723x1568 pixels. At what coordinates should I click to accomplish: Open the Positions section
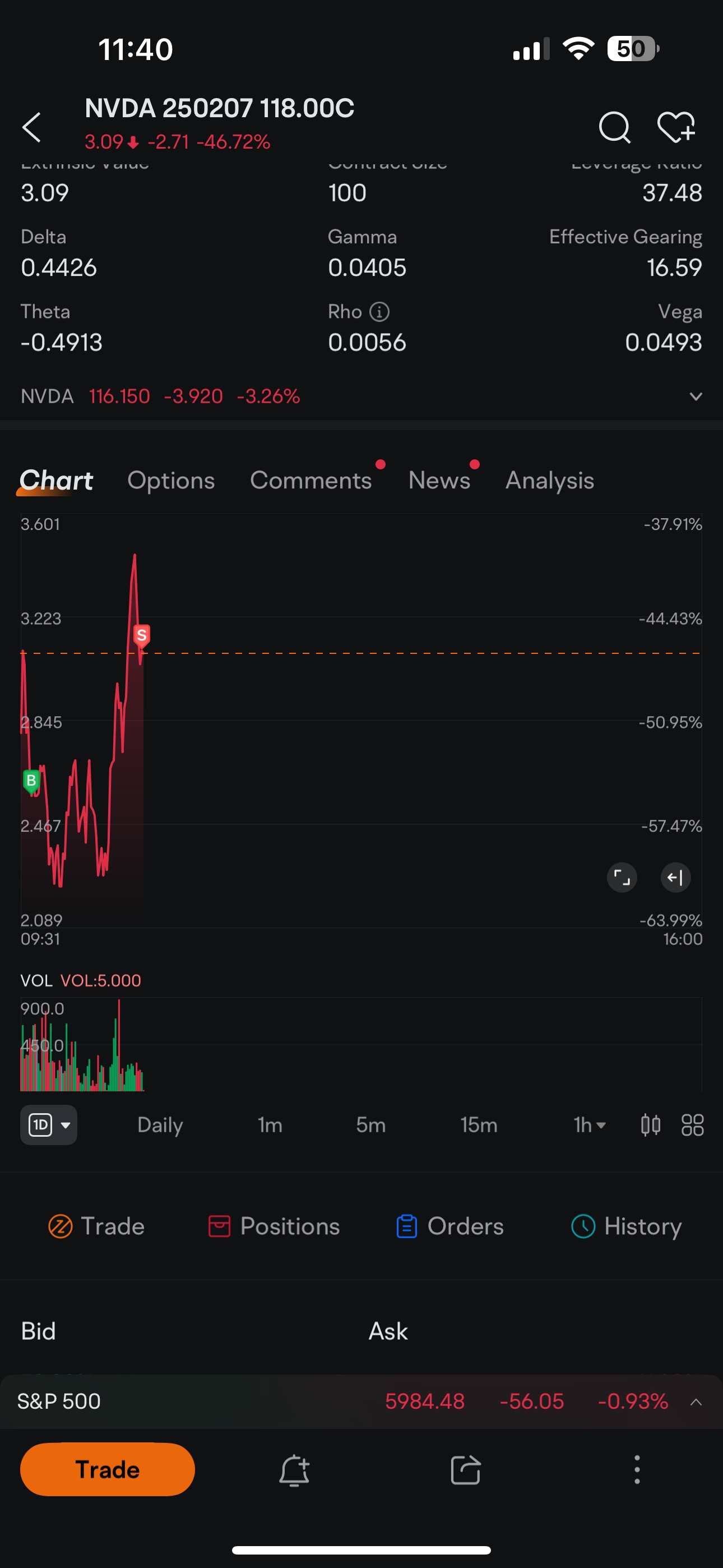(x=274, y=1226)
